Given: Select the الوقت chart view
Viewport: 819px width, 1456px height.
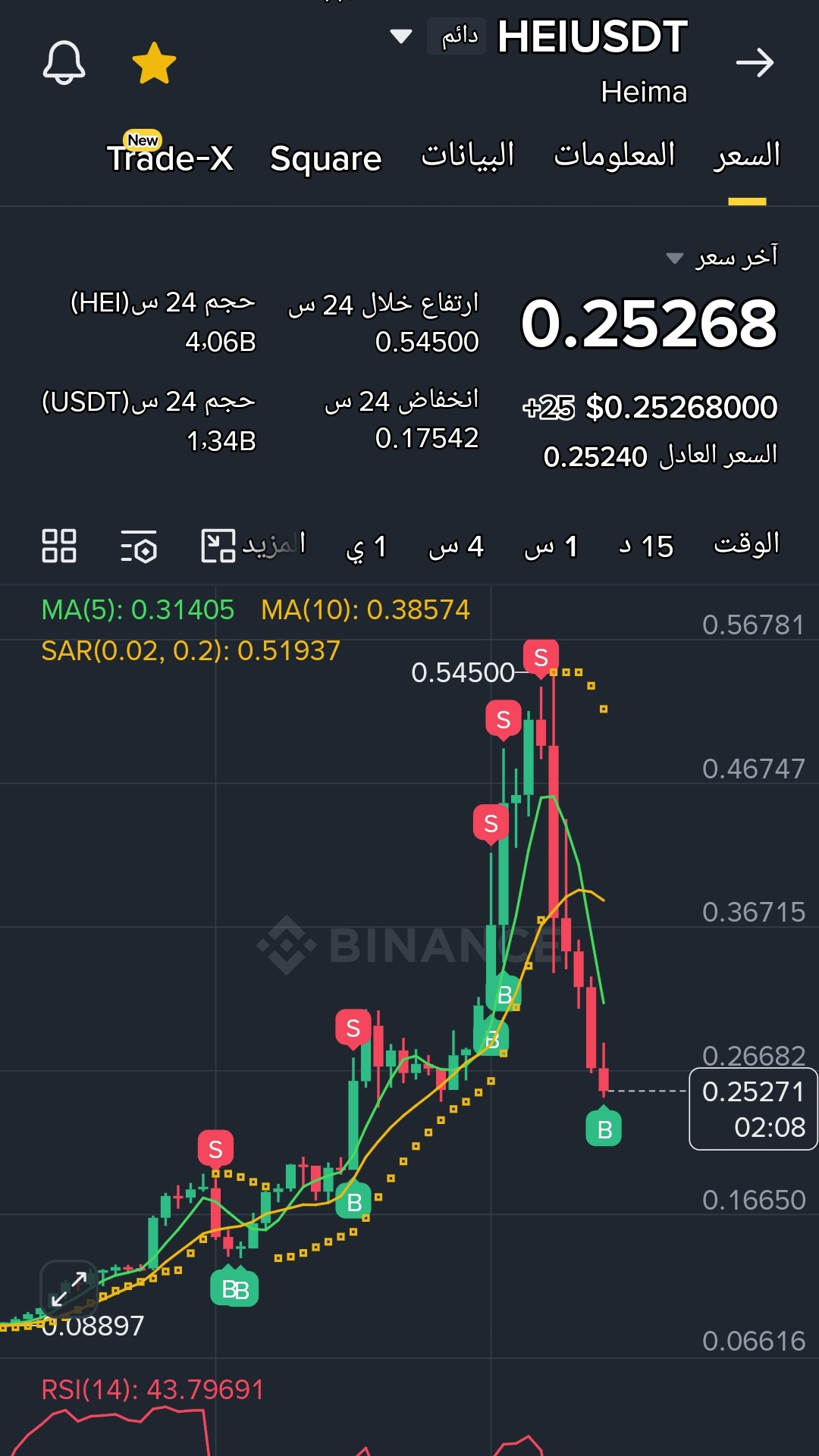Looking at the screenshot, I should tap(747, 544).
